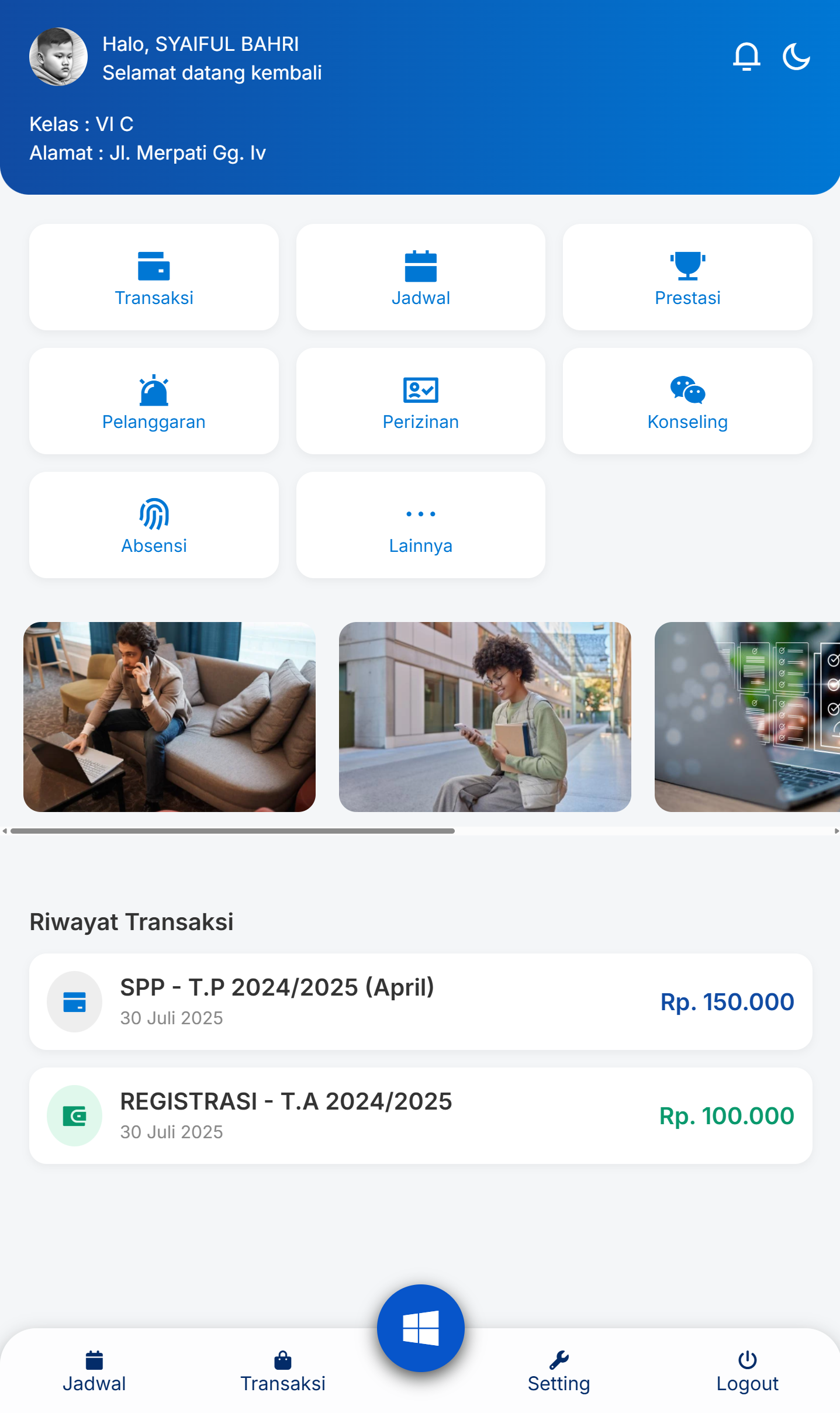The image size is (840, 1413).
Task: Open the Jadwal card in the grid
Action: click(420, 277)
